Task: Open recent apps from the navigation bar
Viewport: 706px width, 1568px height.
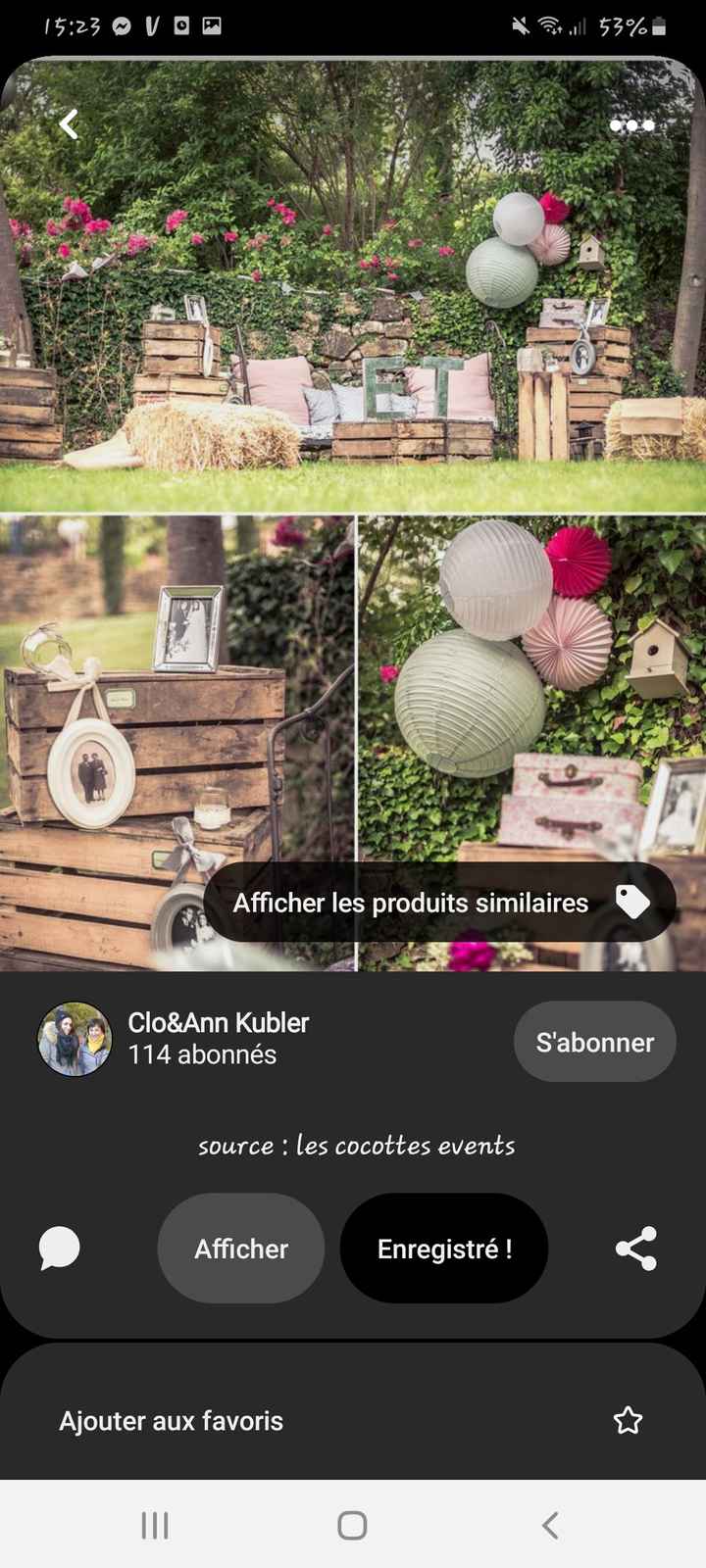Action: coord(155,1525)
